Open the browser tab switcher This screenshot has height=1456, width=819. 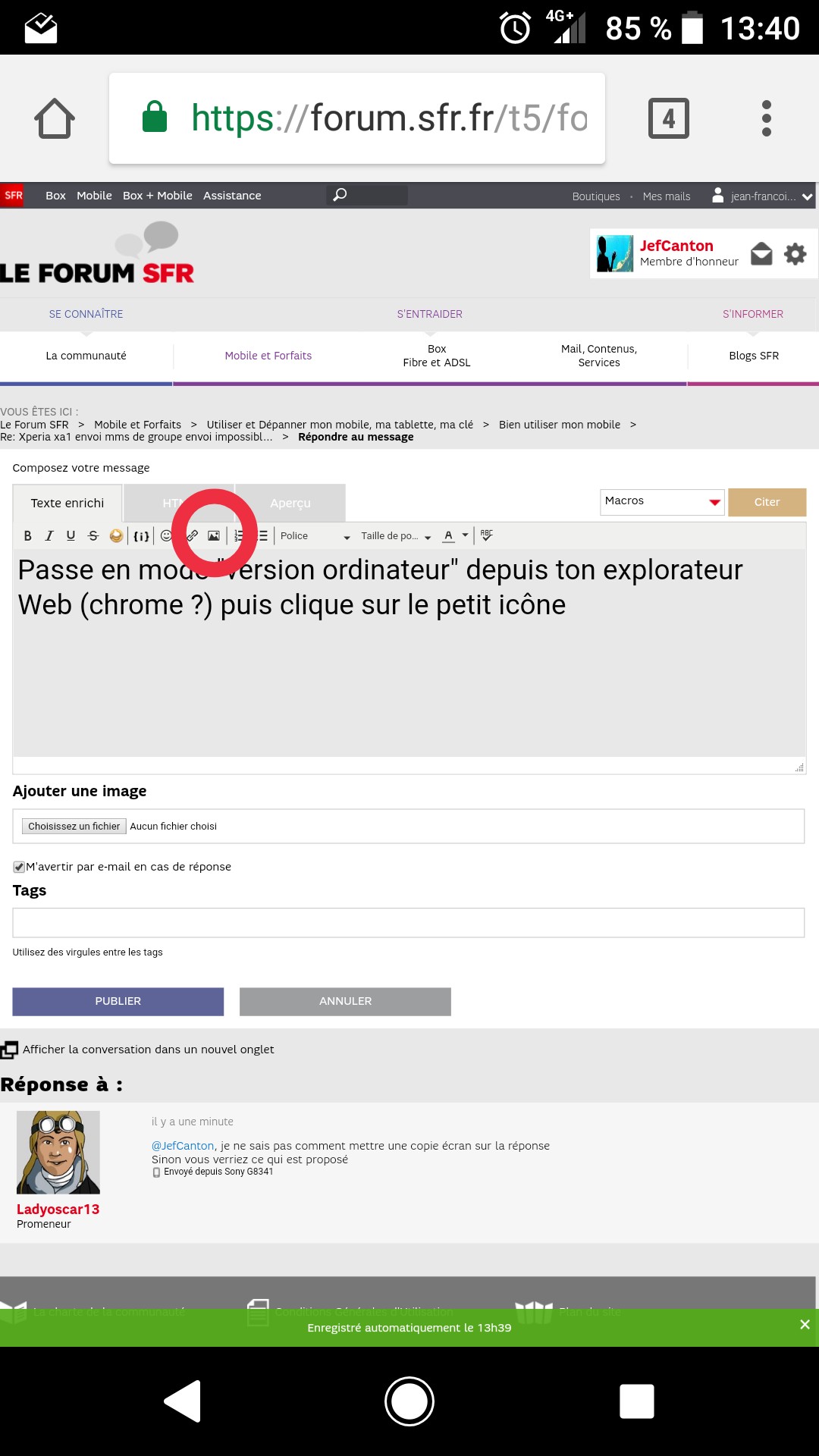coord(668,118)
